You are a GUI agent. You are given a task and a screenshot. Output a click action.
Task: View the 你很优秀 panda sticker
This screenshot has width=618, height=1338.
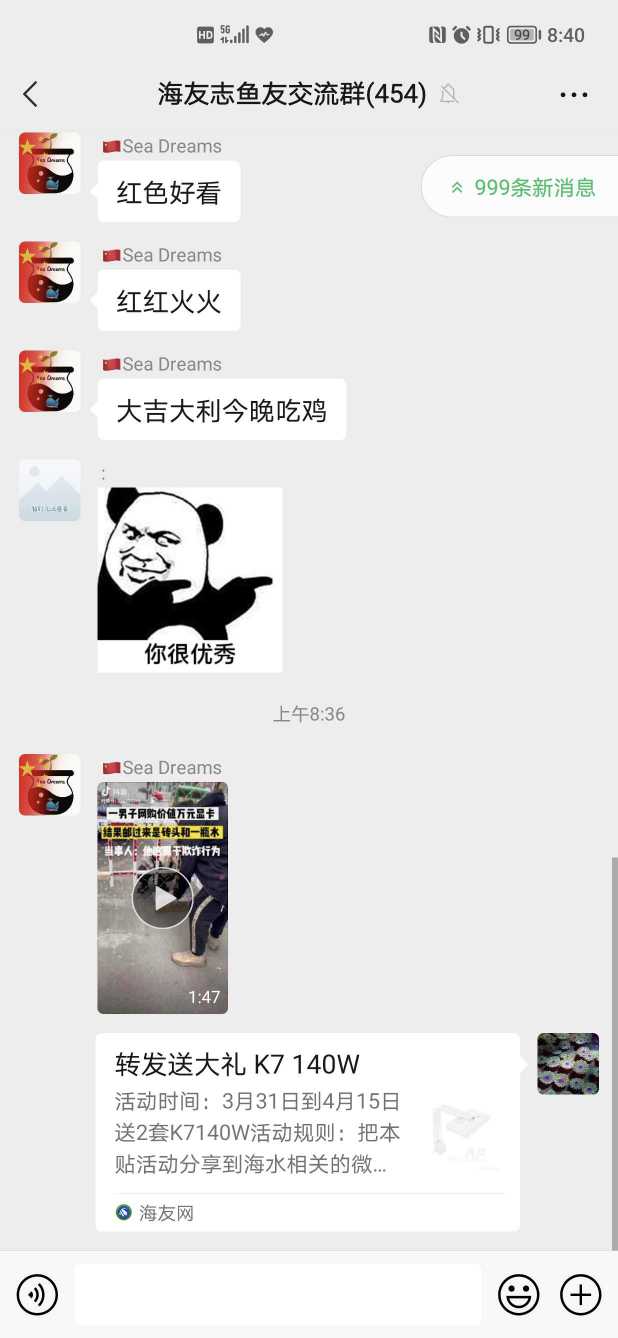click(x=189, y=579)
